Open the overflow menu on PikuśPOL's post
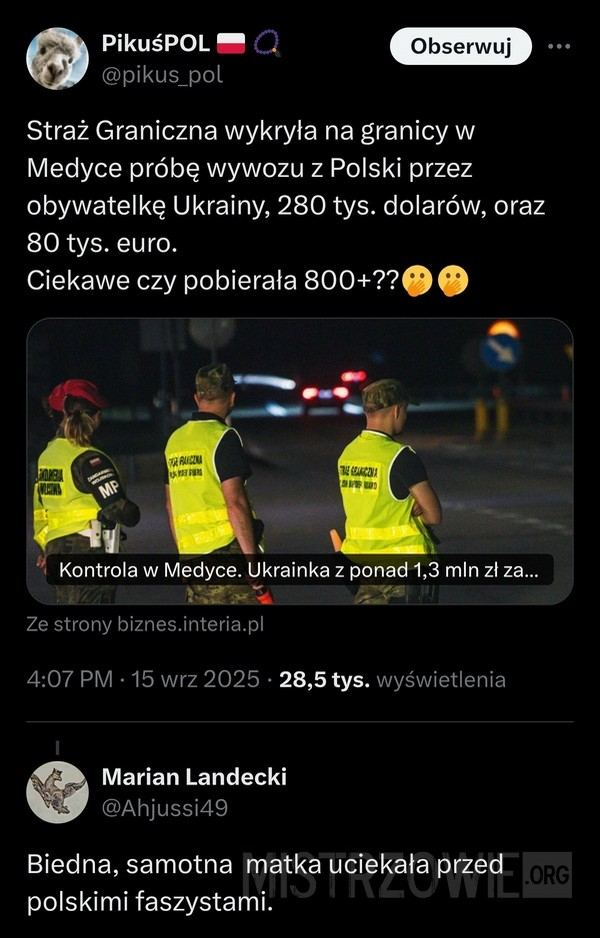This screenshot has height=938, width=600. 559,46
